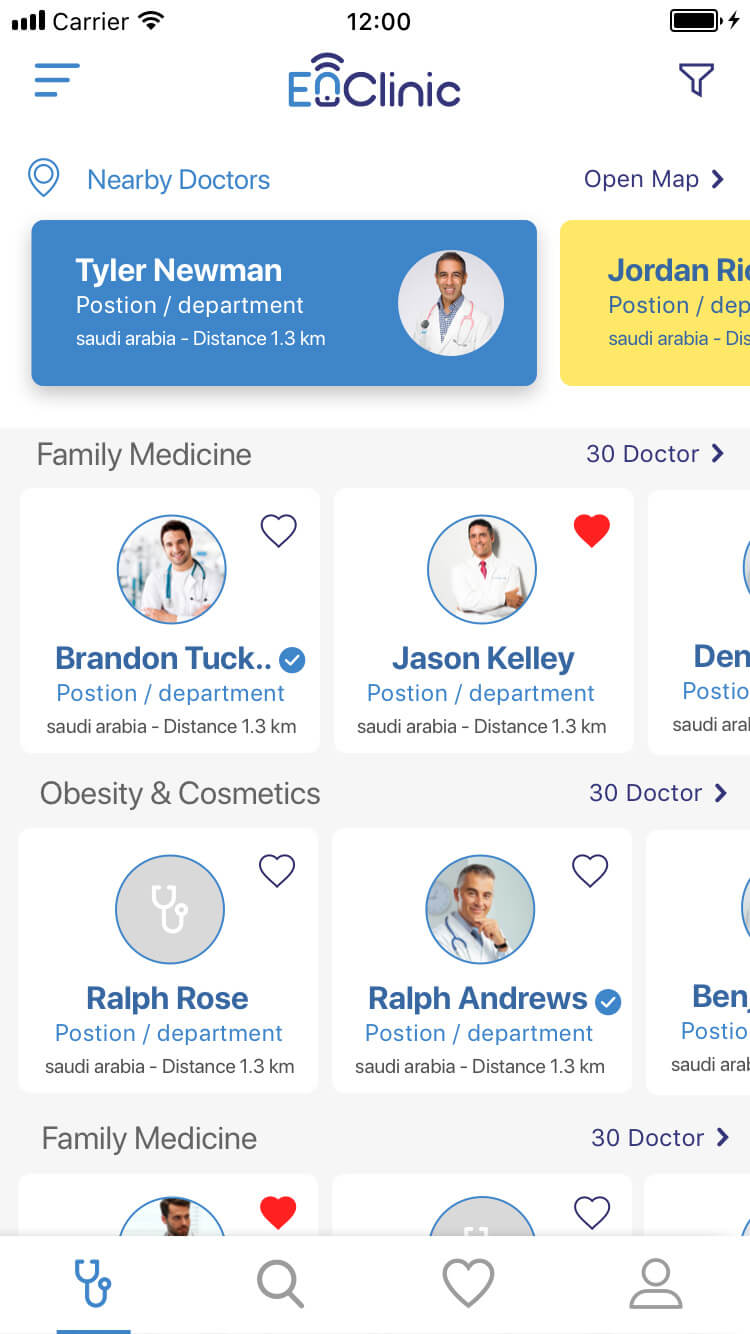Favorite Brandon Tuck.. with the heart
The height and width of the screenshot is (1334, 750).
[x=279, y=530]
